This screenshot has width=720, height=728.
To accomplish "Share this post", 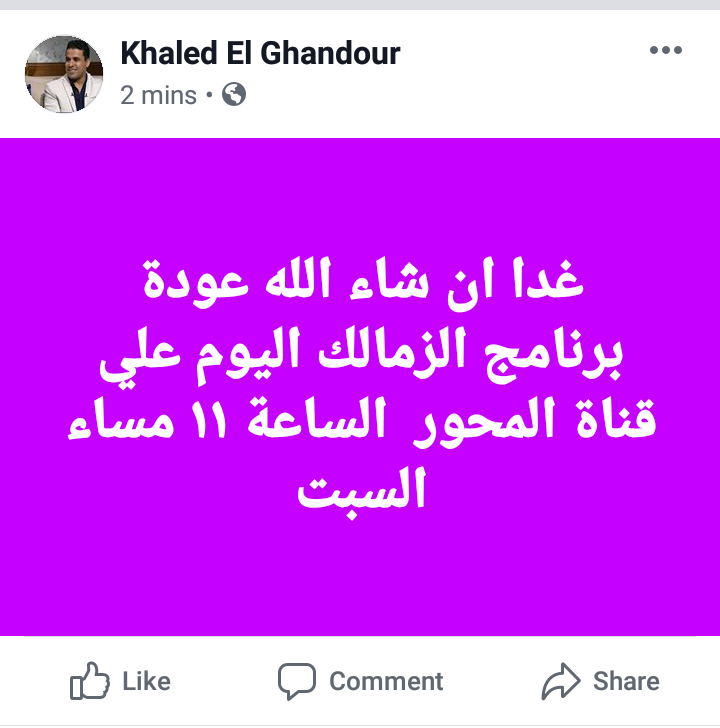I will 600,682.
